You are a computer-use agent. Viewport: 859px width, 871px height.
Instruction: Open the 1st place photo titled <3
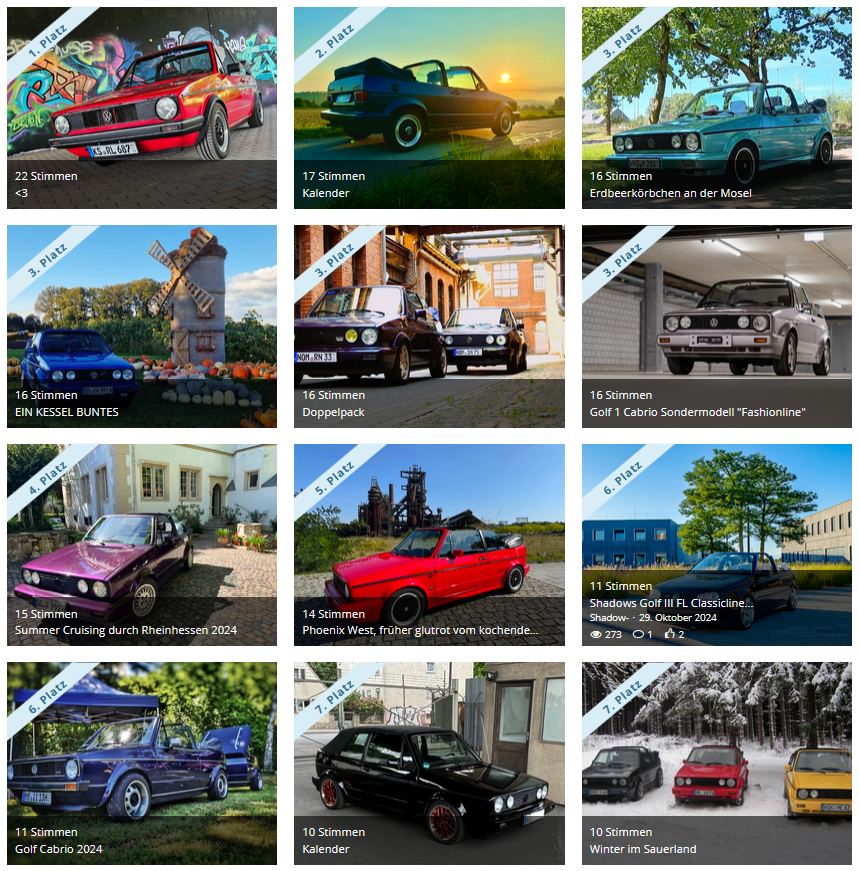coord(141,100)
